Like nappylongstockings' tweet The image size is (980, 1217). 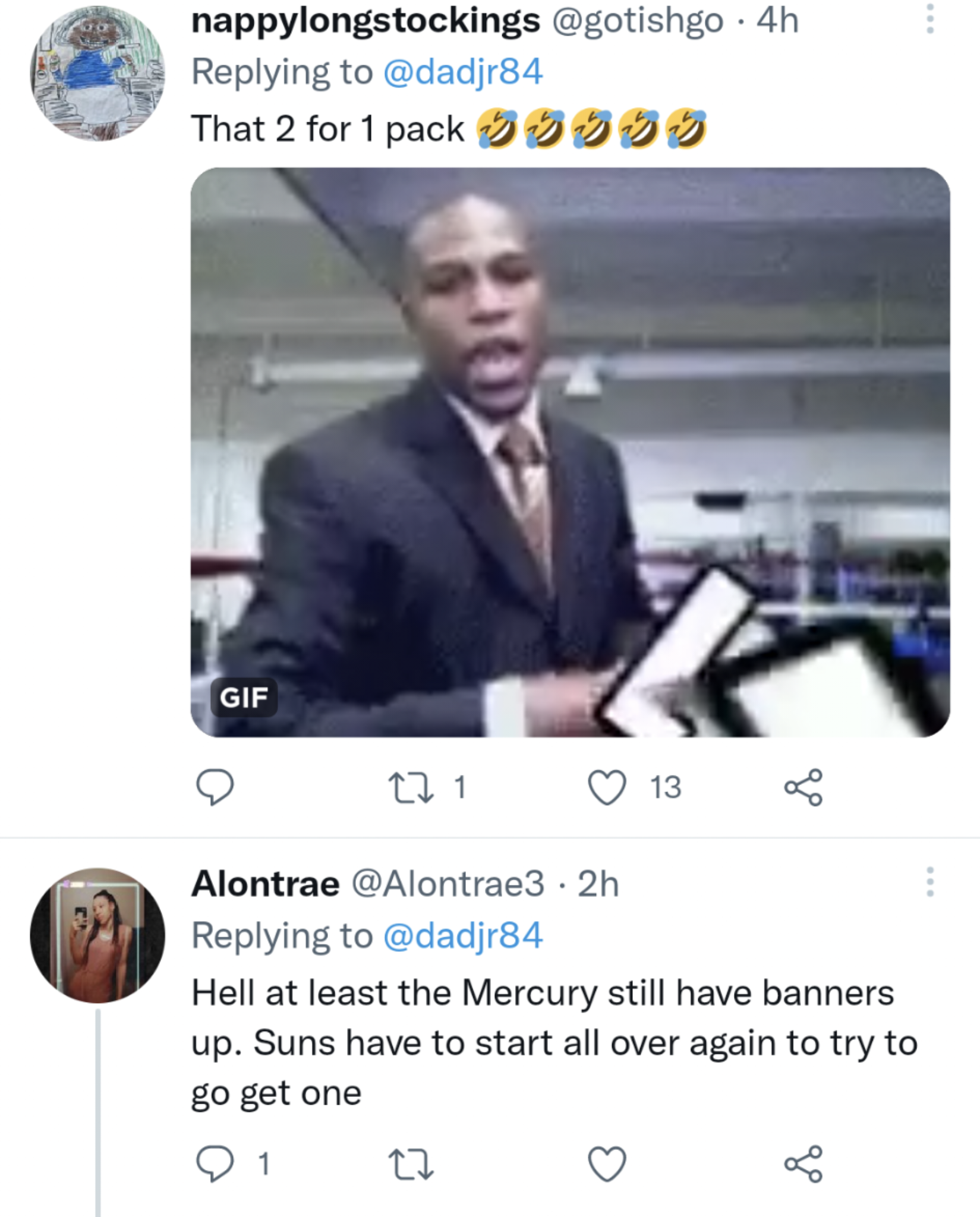[607, 787]
